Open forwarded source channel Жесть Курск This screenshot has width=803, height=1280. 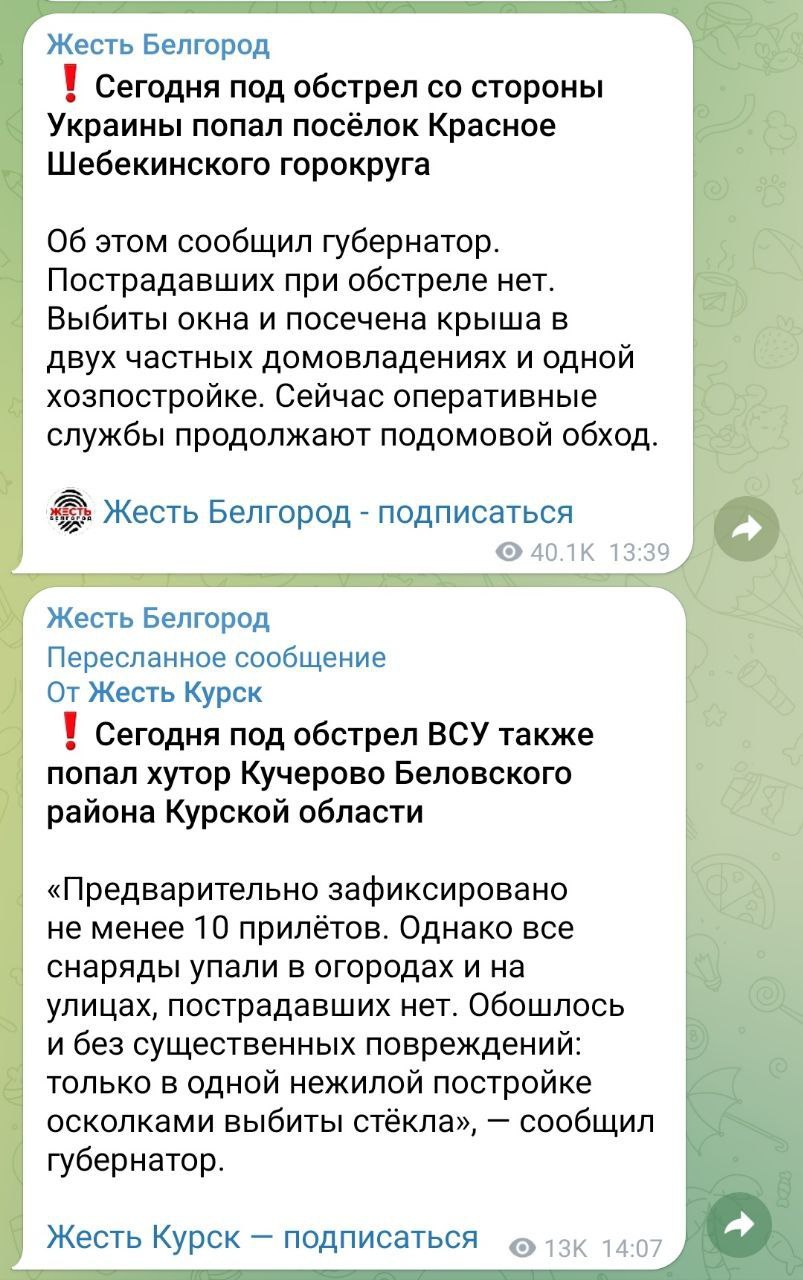(x=175, y=692)
